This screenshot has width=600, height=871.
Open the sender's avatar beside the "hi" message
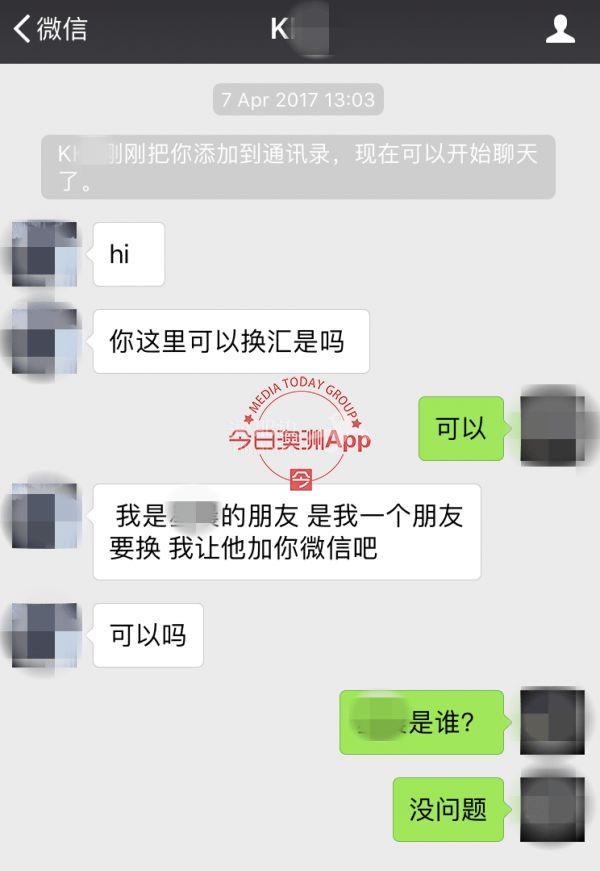44,254
